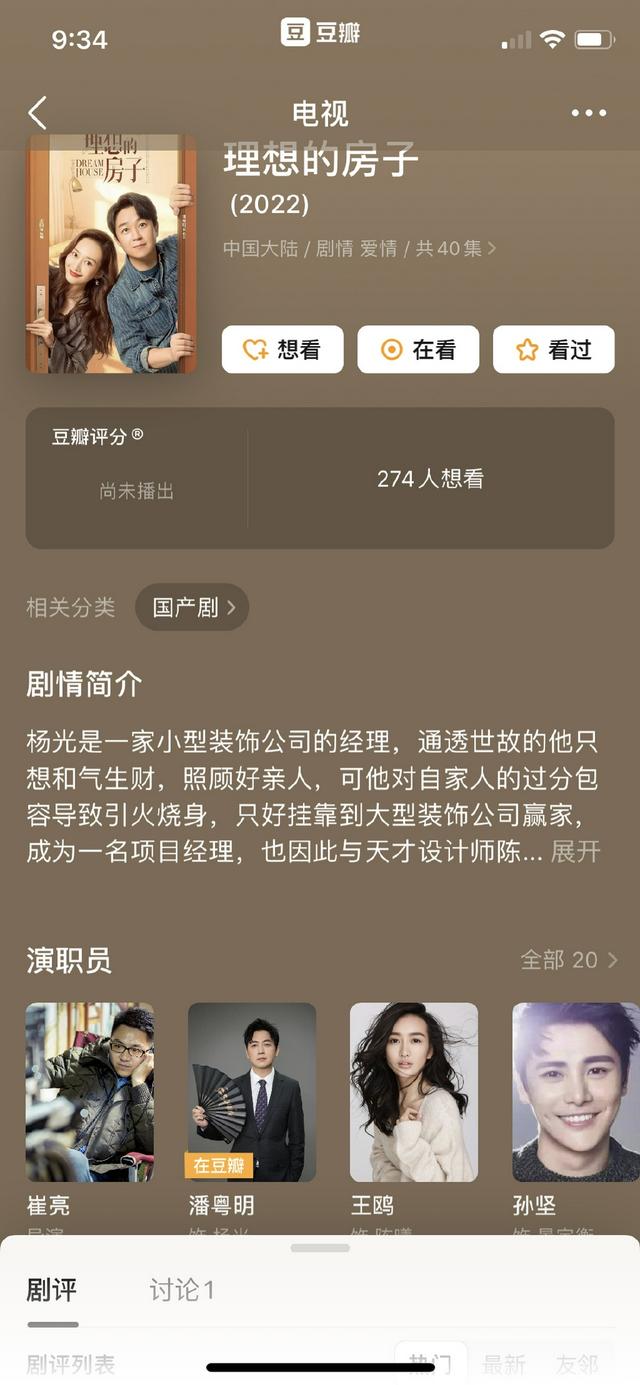Sort reviews by 最新
Screen dimensions: 640x1385
(x=503, y=1363)
